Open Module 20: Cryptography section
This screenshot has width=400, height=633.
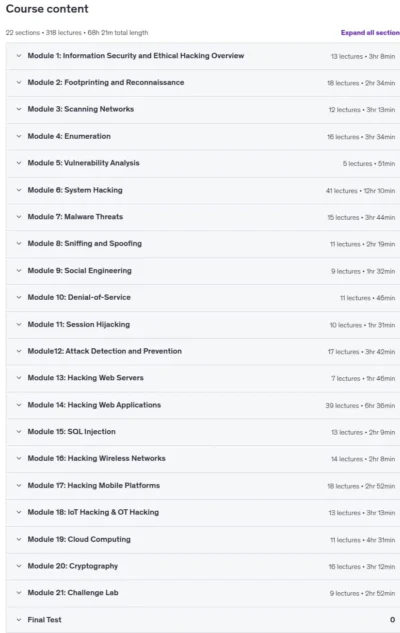point(203,566)
